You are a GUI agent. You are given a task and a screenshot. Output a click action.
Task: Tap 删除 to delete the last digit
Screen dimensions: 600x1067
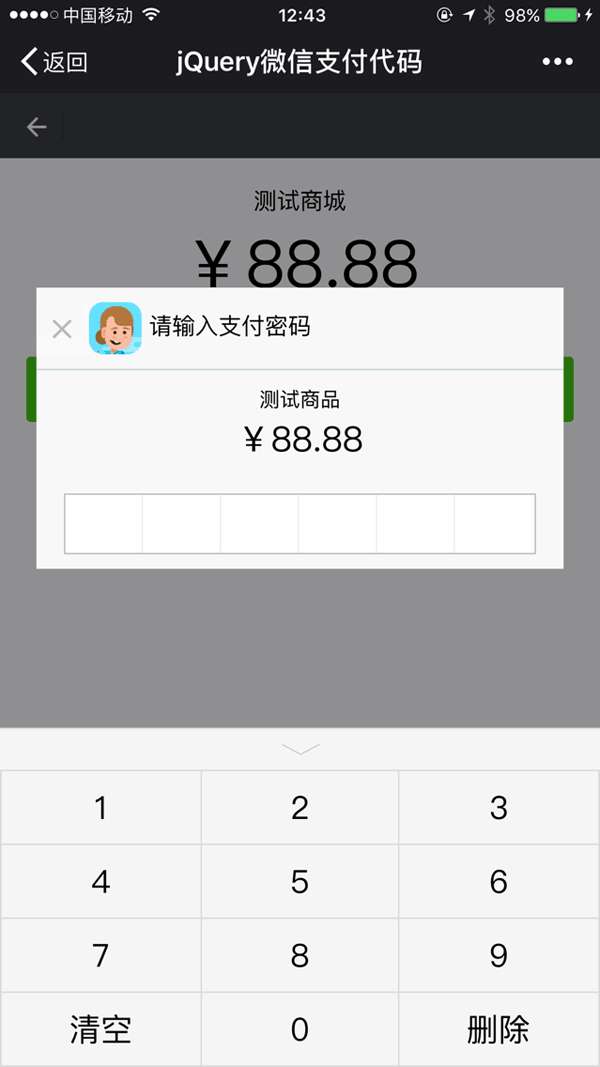tap(499, 1030)
